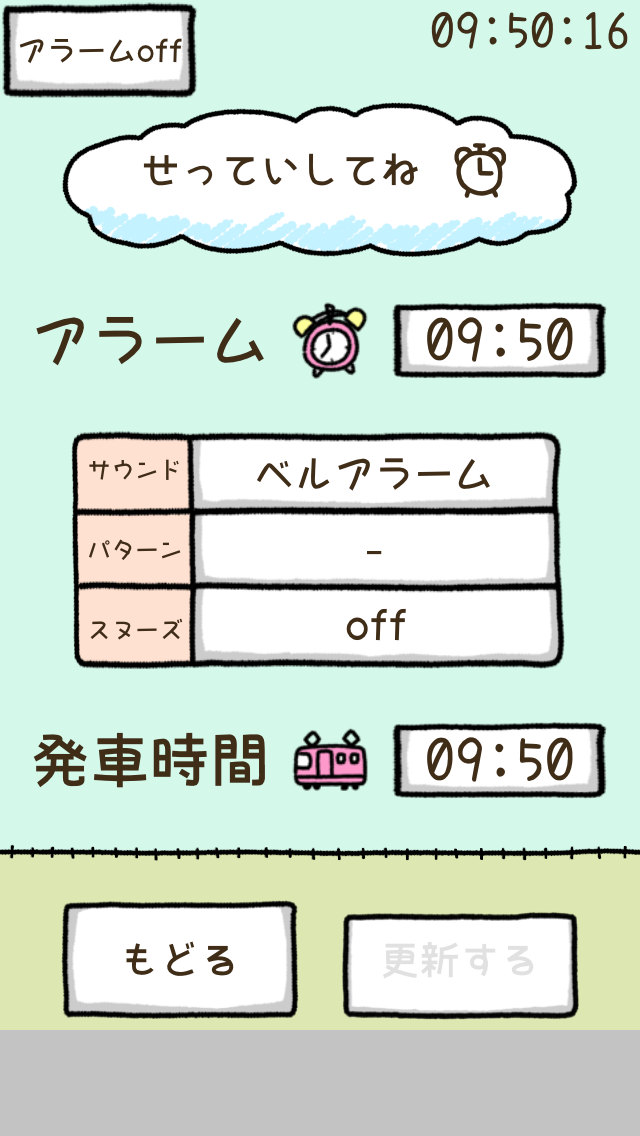Tap the 更新する button
This screenshot has width=640, height=1136.
coord(460,964)
